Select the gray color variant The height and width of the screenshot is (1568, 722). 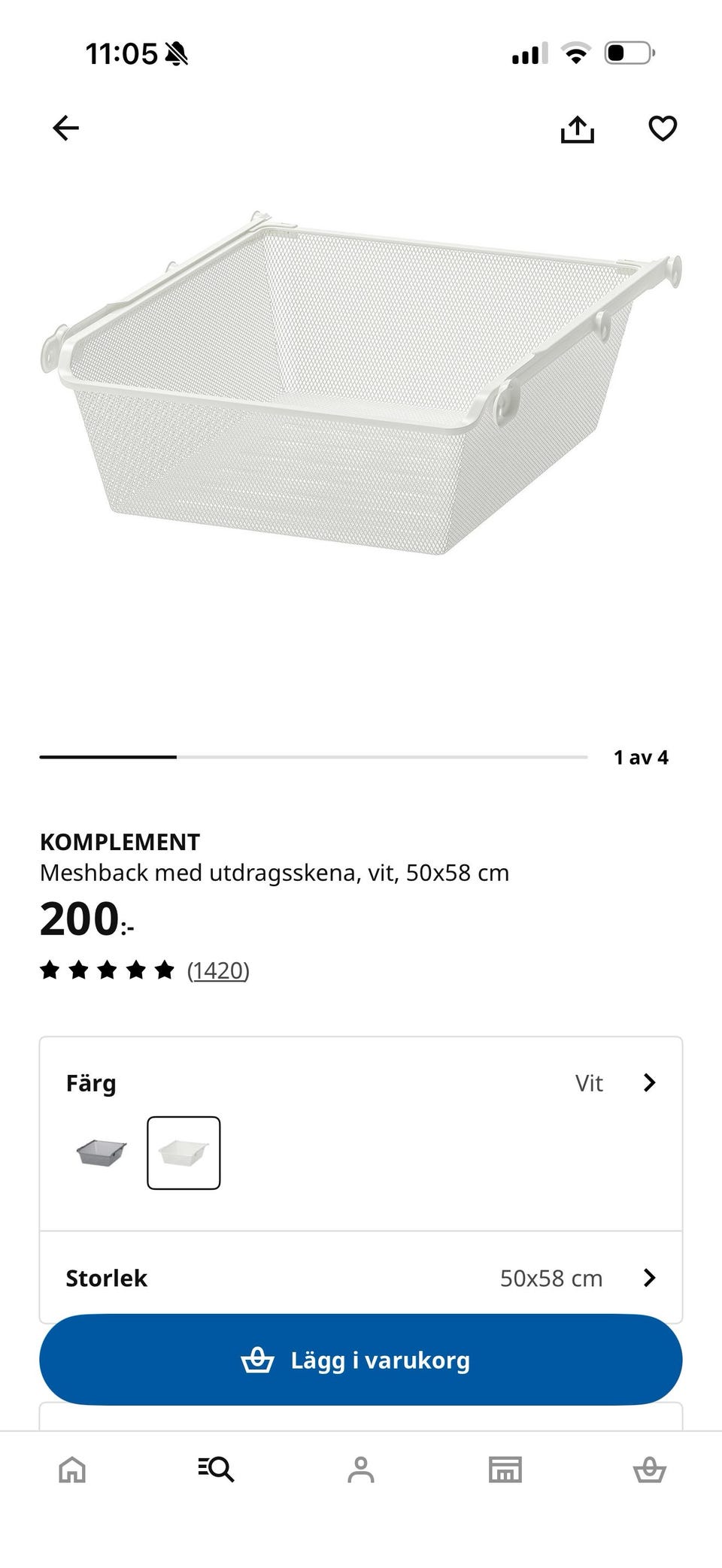[102, 1152]
